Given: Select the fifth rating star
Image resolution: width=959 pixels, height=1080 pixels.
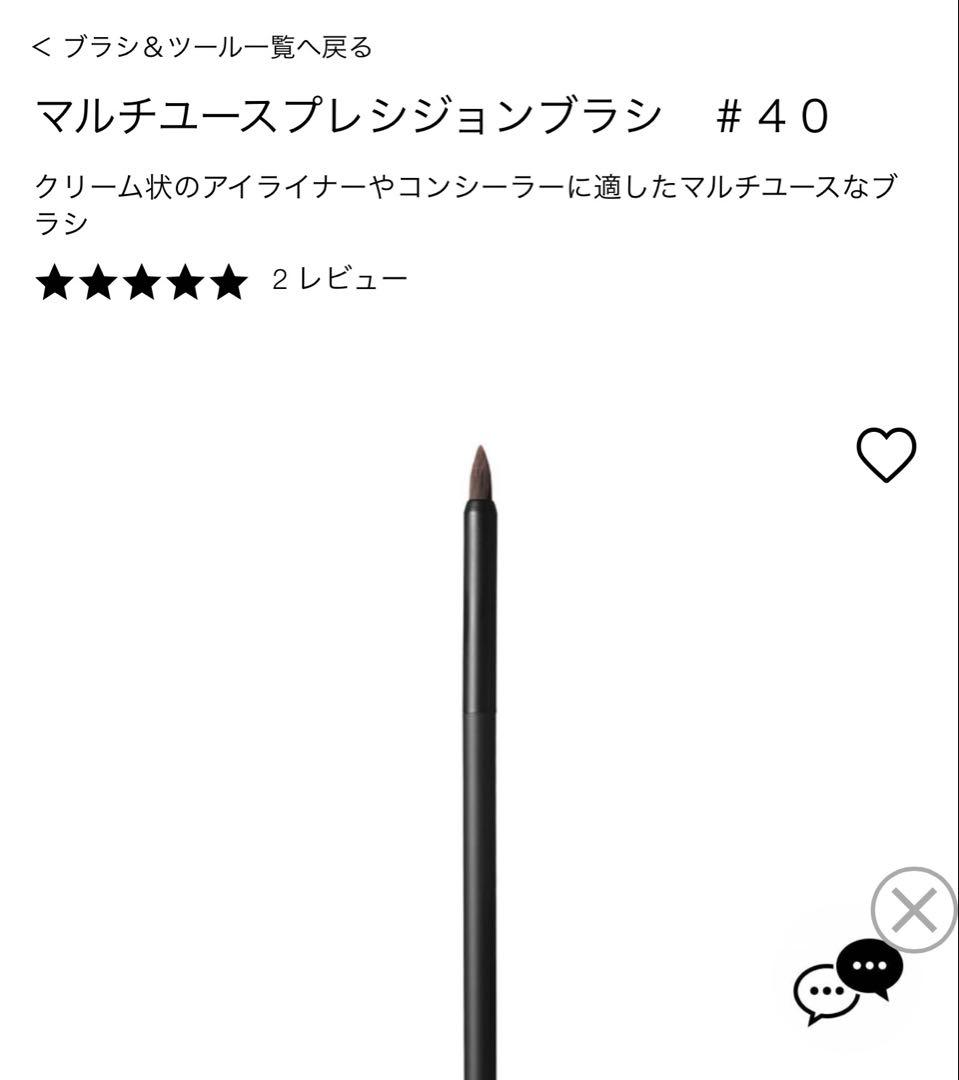Looking at the screenshot, I should [x=231, y=278].
